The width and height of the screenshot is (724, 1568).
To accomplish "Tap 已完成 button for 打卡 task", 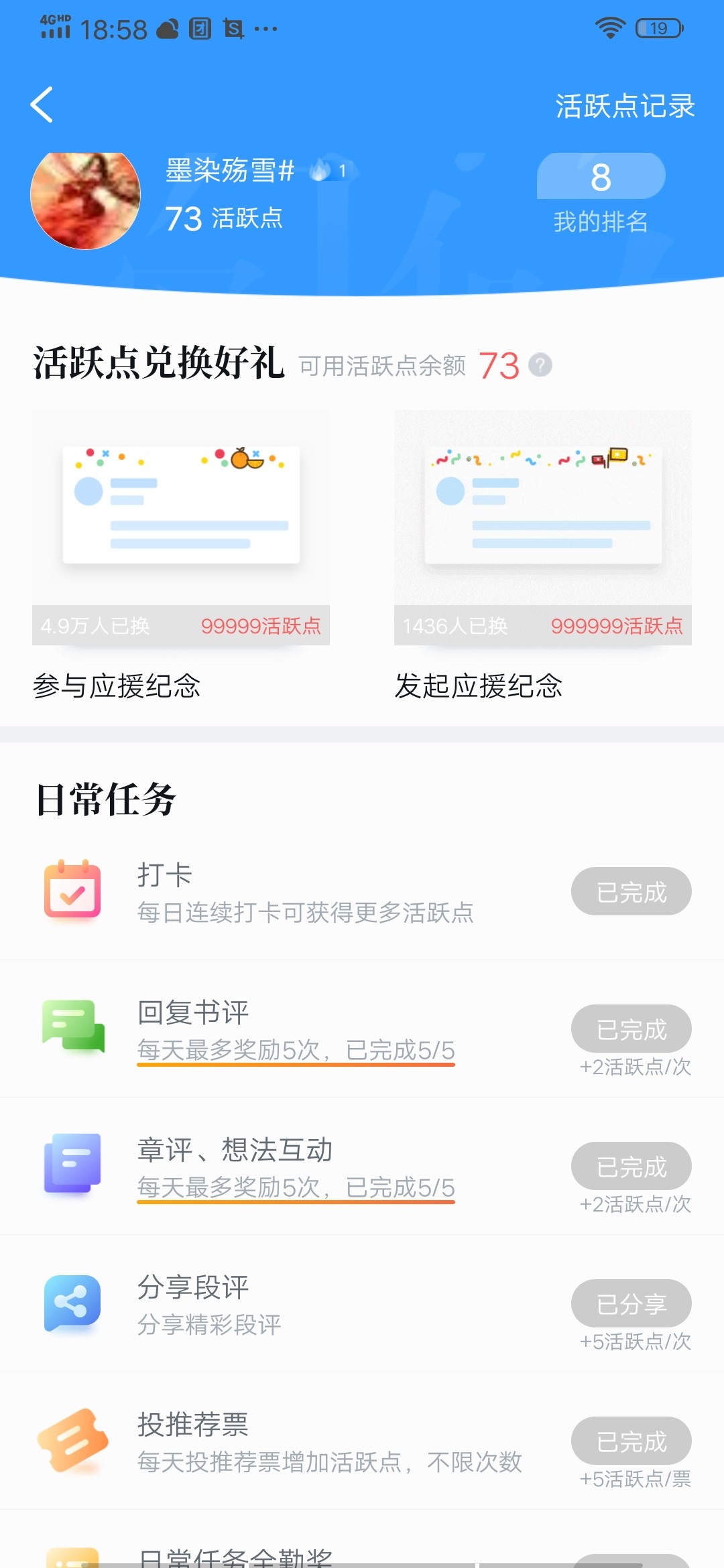I will 631,892.
